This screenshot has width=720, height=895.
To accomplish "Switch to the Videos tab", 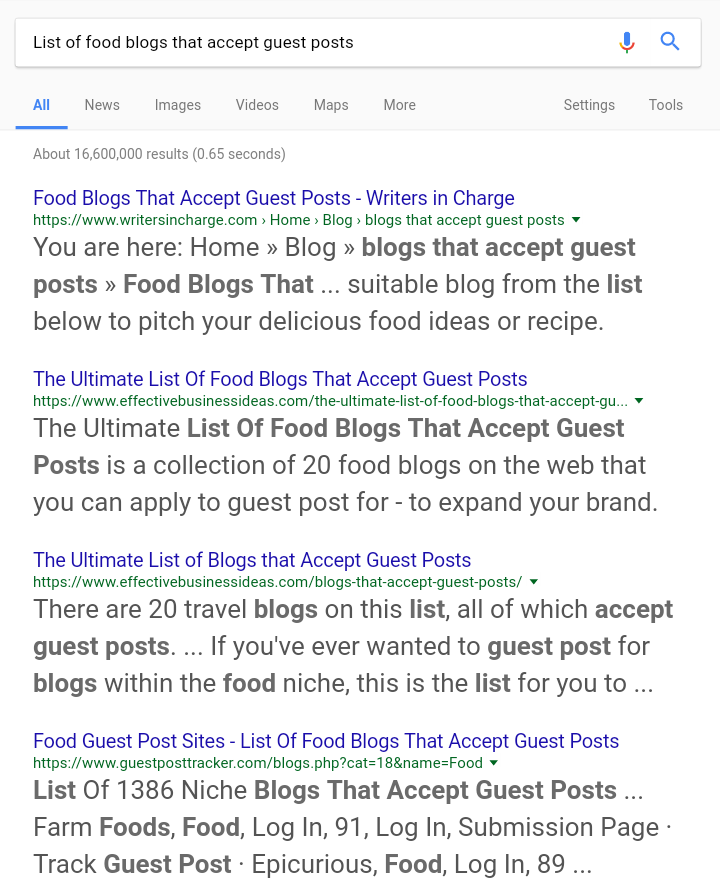I will [x=257, y=105].
